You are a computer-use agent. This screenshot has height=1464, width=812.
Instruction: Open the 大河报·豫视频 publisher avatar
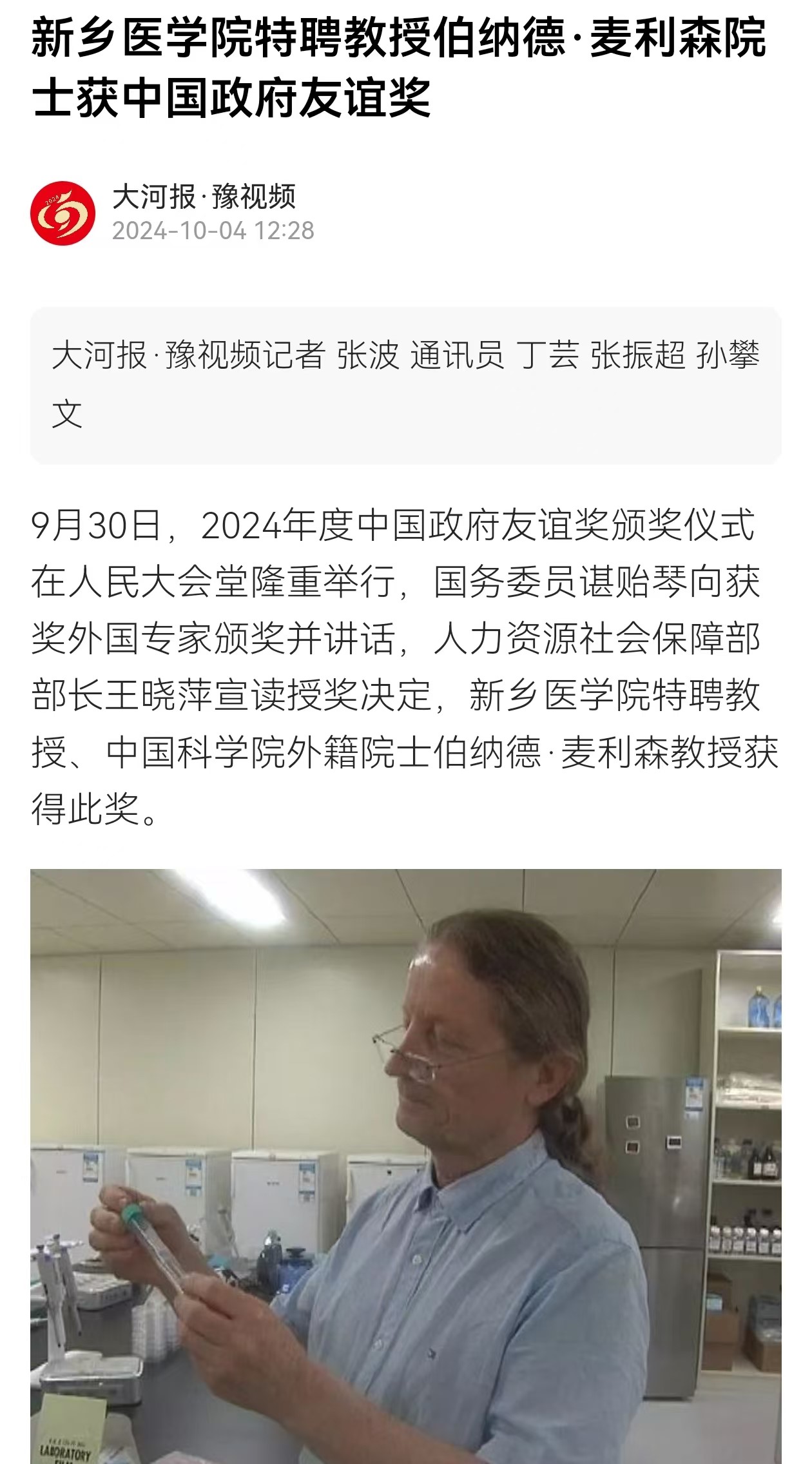(x=63, y=213)
